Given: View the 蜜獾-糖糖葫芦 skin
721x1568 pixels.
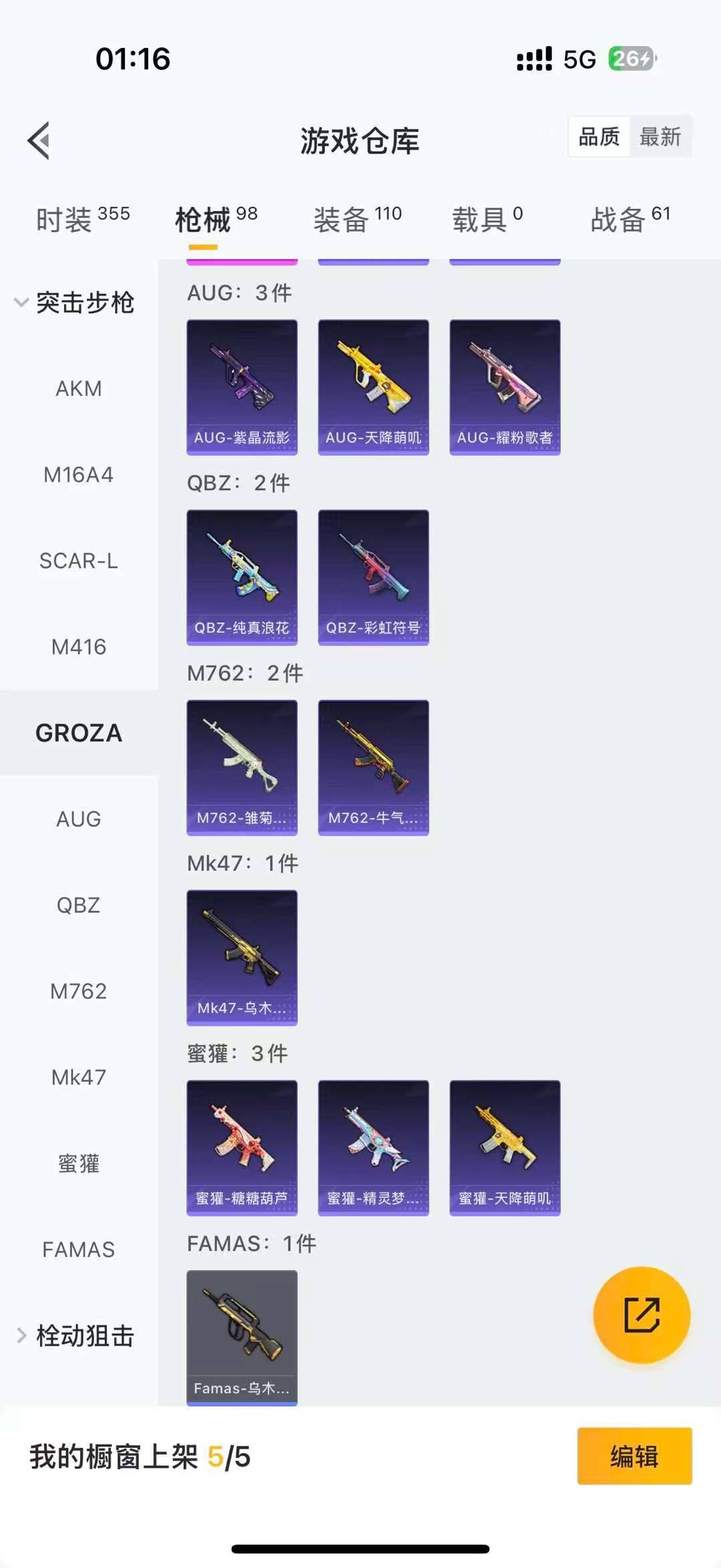Looking at the screenshot, I should [242, 1147].
